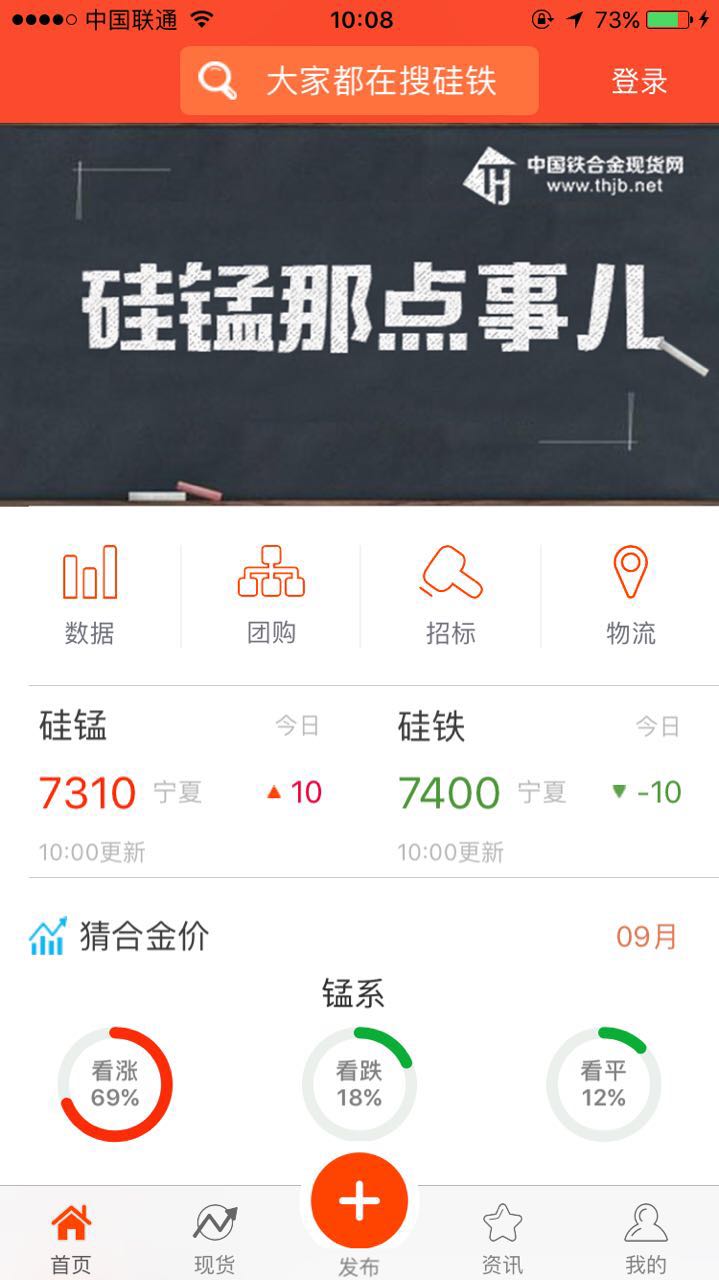View the 硅铁 price card
This screenshot has height=1280, width=719.
coord(539,785)
